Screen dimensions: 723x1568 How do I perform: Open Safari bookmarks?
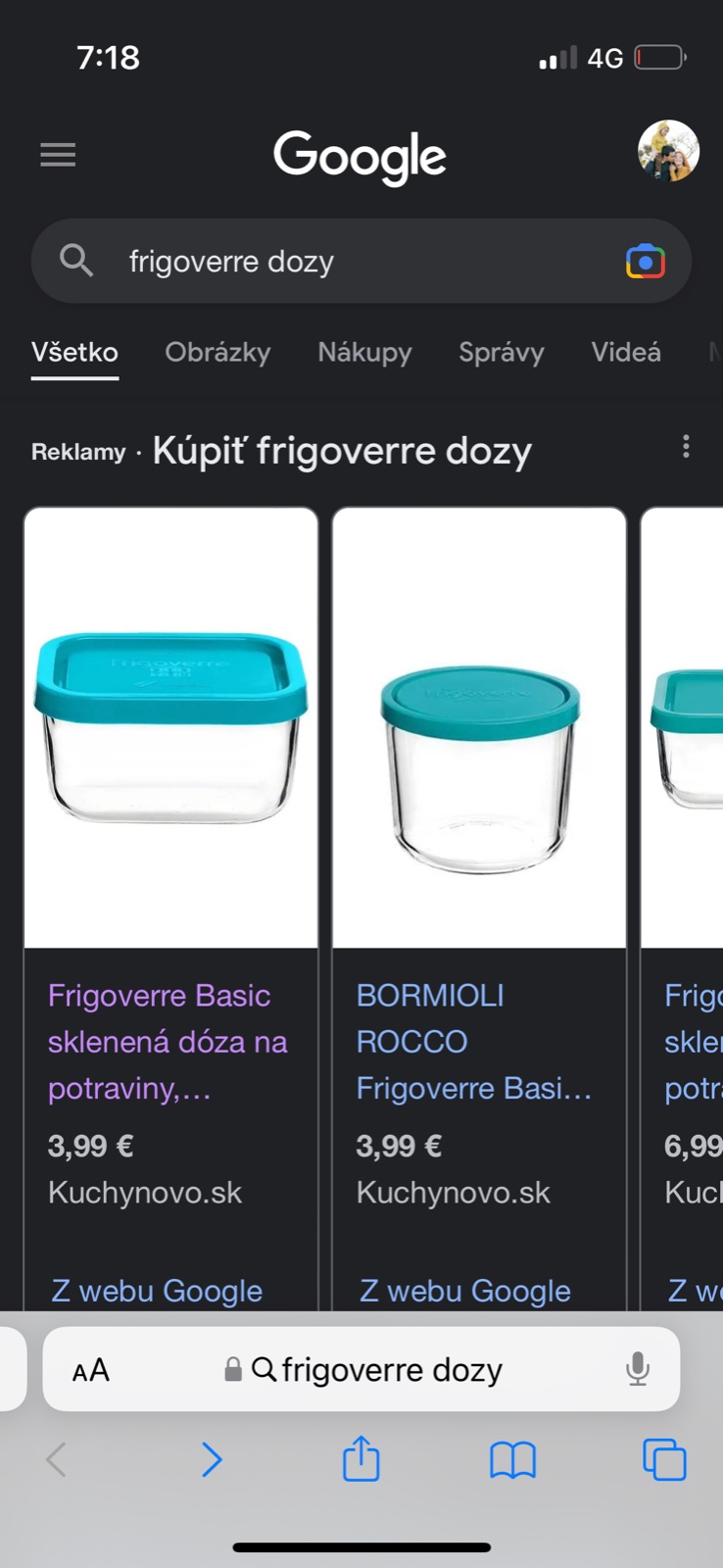pyautogui.click(x=512, y=1460)
